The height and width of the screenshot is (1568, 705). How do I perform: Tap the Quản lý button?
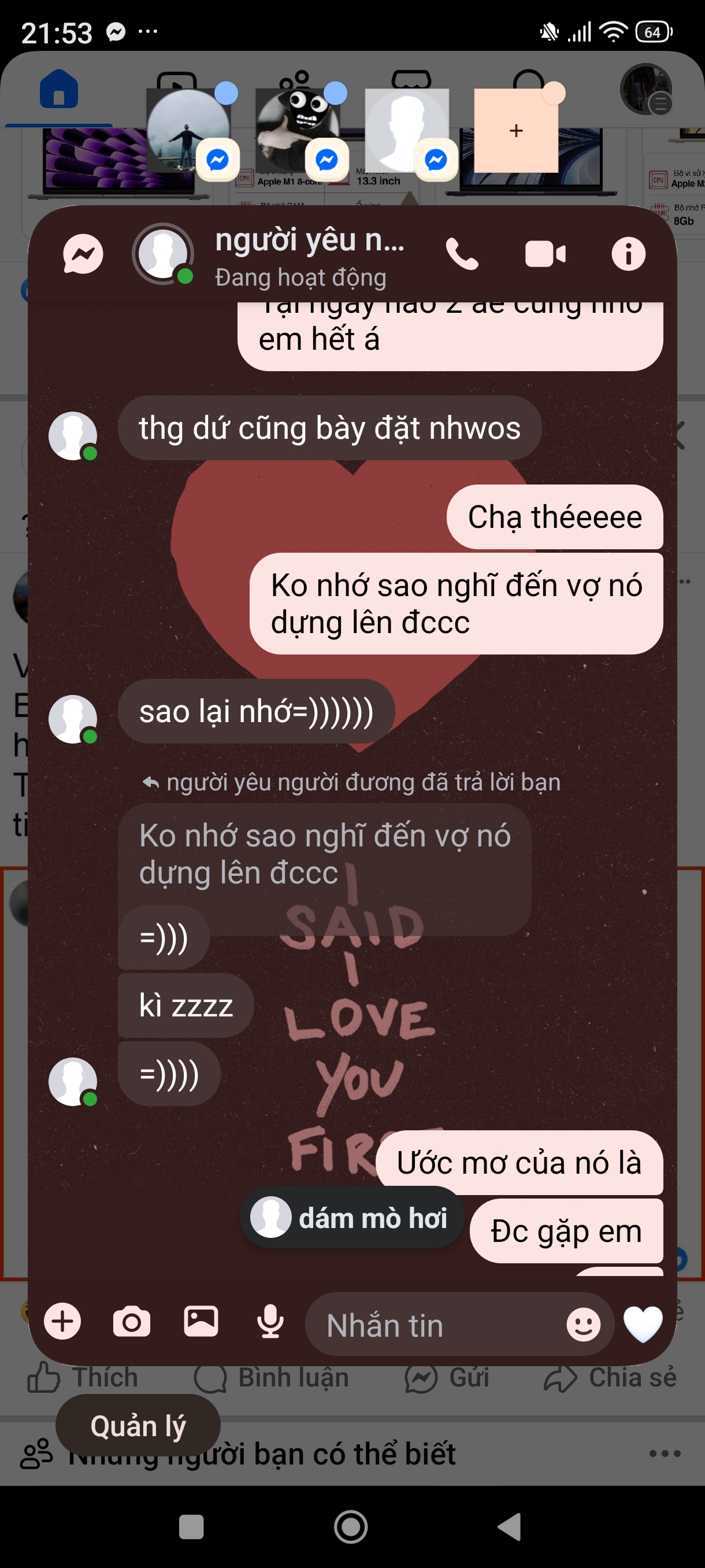[x=138, y=1426]
